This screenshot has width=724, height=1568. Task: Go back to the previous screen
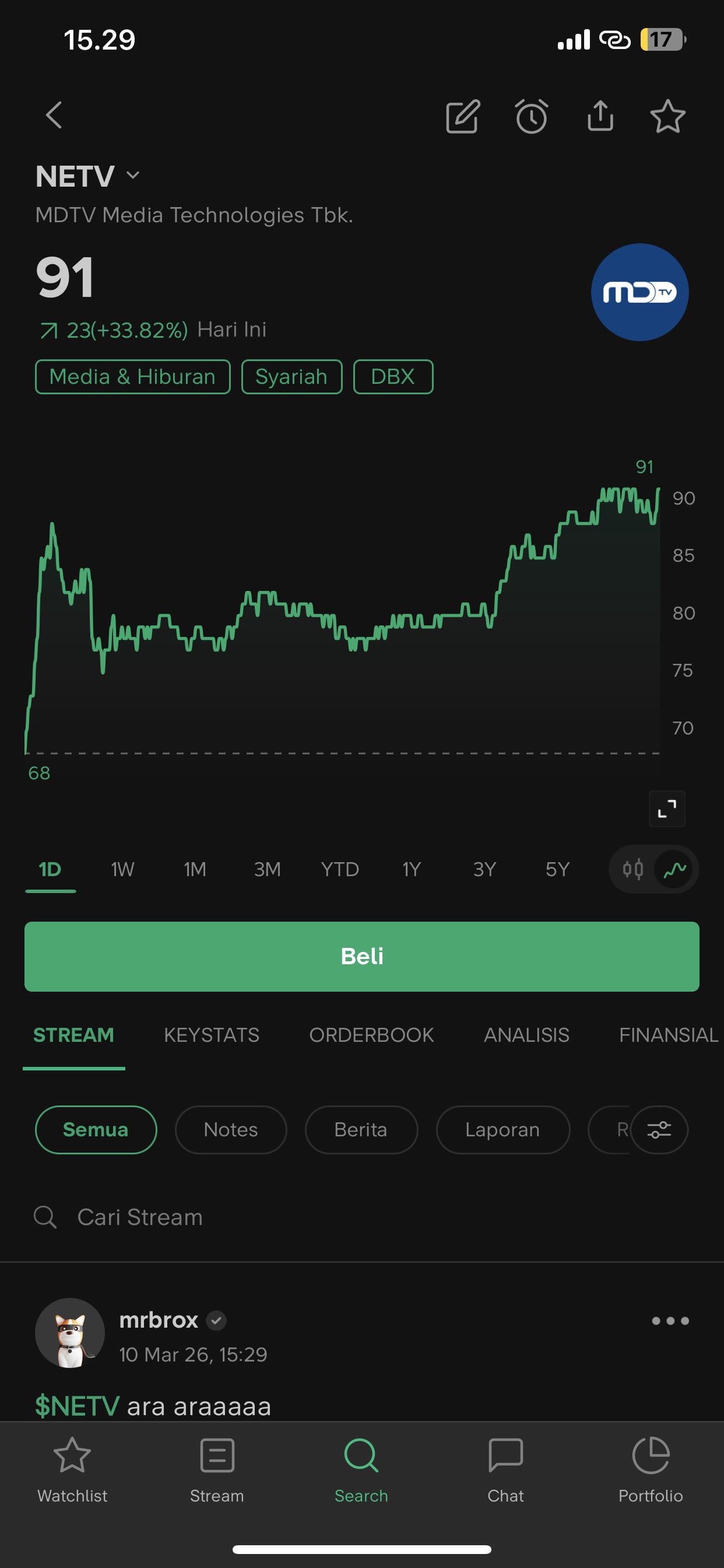point(54,115)
